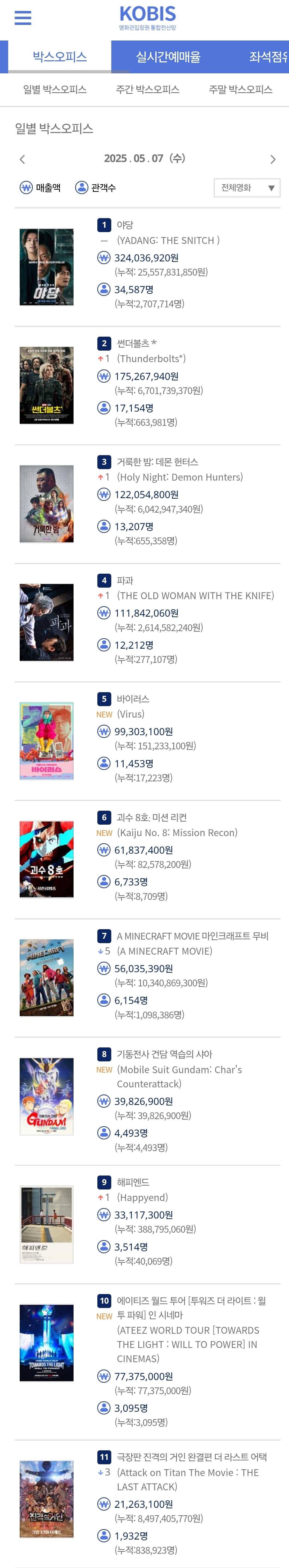Expand the 전체영화 dropdown

[x=247, y=188]
